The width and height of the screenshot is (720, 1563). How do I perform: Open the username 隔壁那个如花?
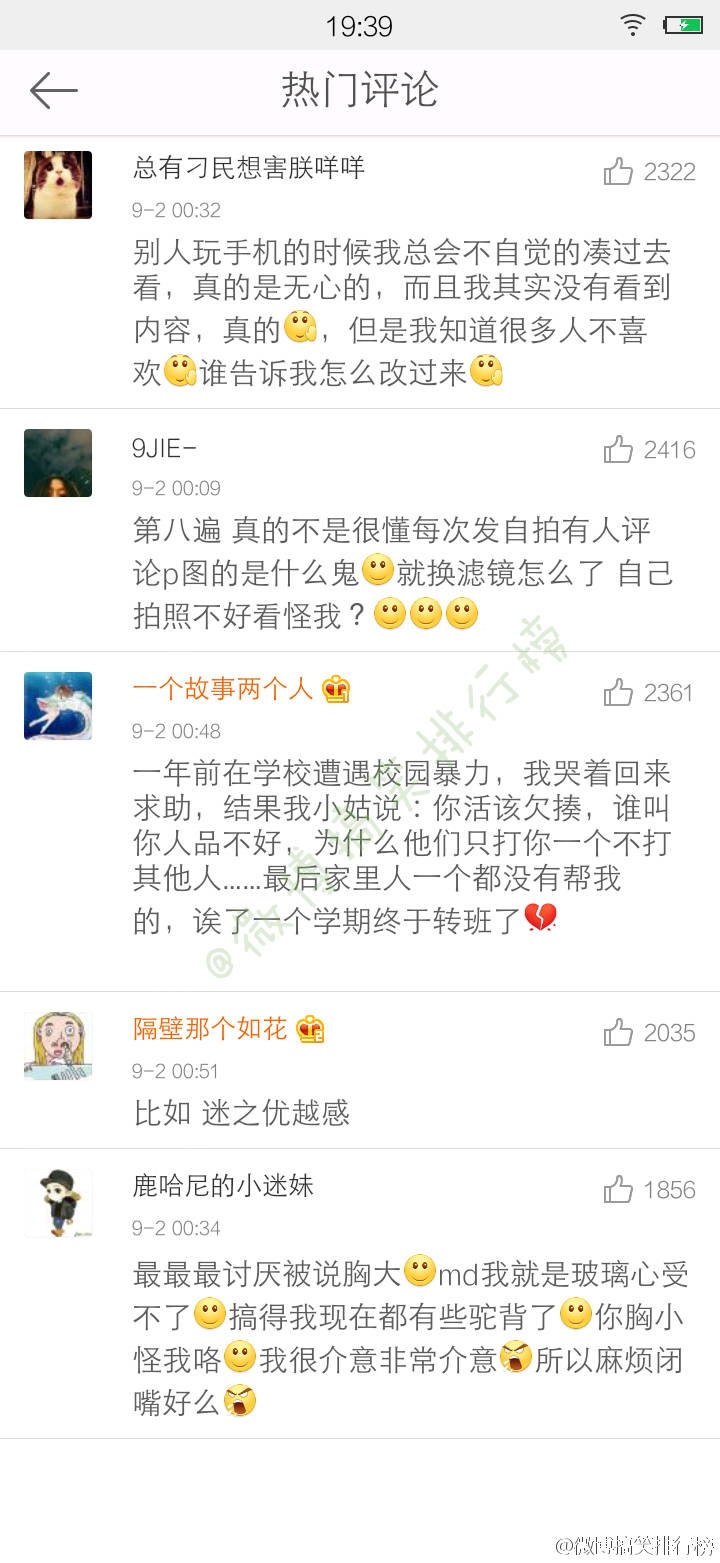(x=210, y=1029)
